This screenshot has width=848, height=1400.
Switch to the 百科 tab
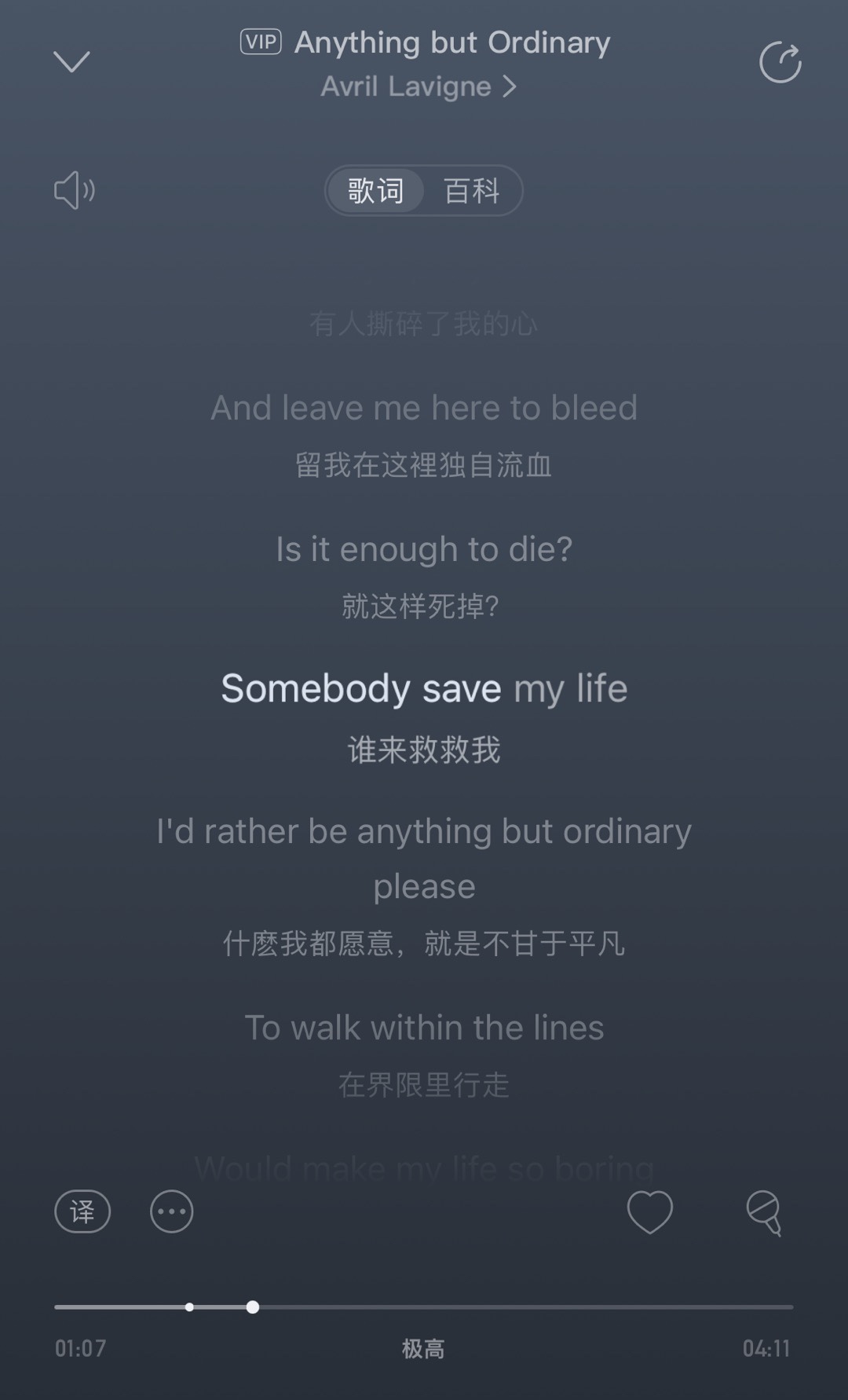point(471,191)
